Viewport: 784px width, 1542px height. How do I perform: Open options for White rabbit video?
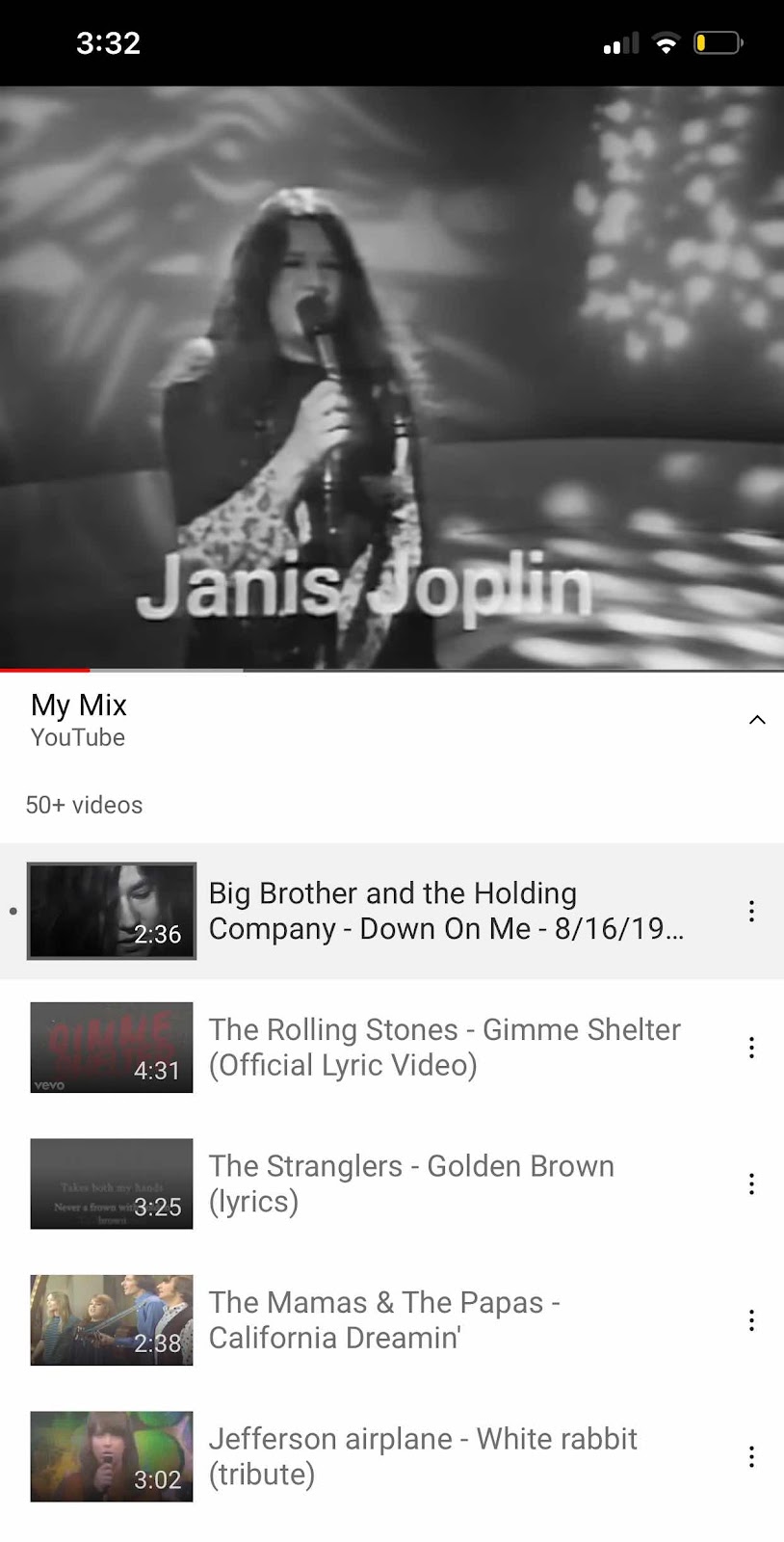(x=751, y=1456)
